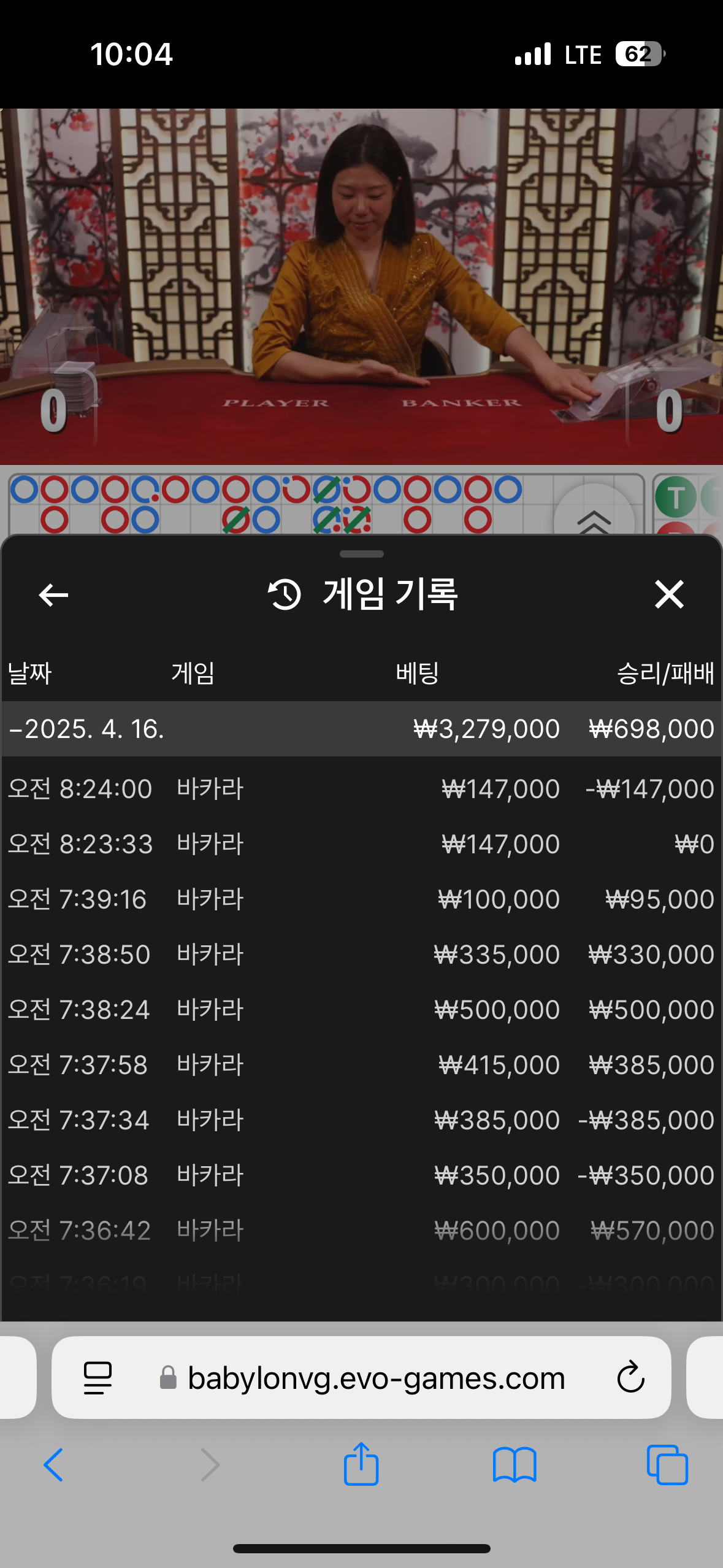Open the 오전 8:24:00 바카라 record
The height and width of the screenshot is (1568, 723).
coord(361,789)
